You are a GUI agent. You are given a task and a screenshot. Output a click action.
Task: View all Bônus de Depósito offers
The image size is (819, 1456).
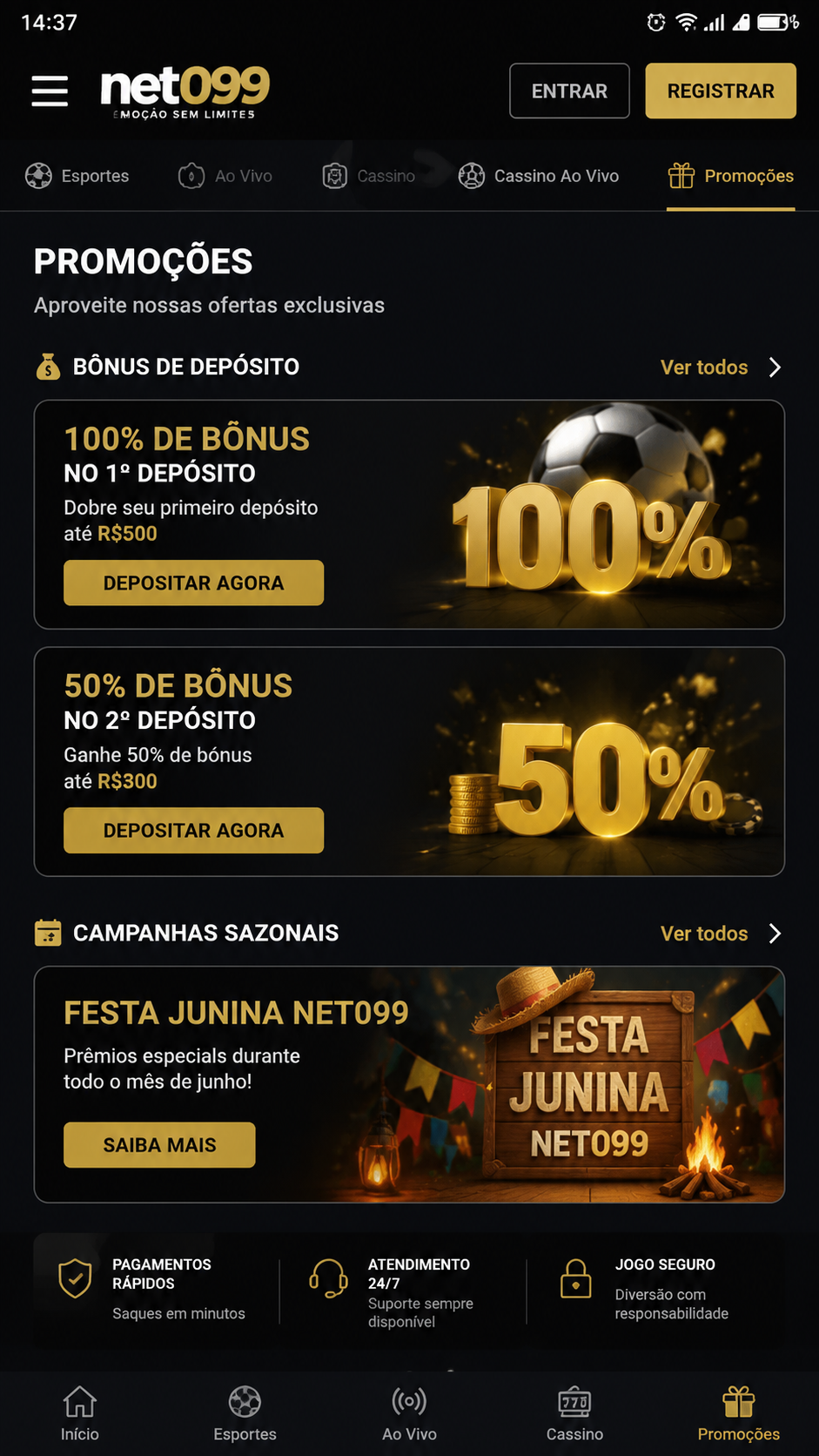coord(722,367)
